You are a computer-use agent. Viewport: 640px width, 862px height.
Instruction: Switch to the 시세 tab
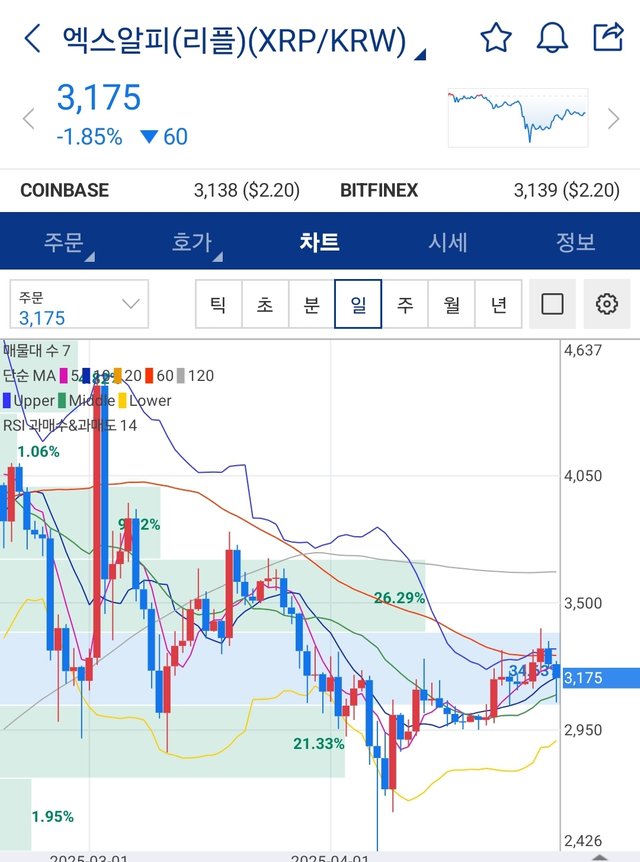(x=448, y=242)
